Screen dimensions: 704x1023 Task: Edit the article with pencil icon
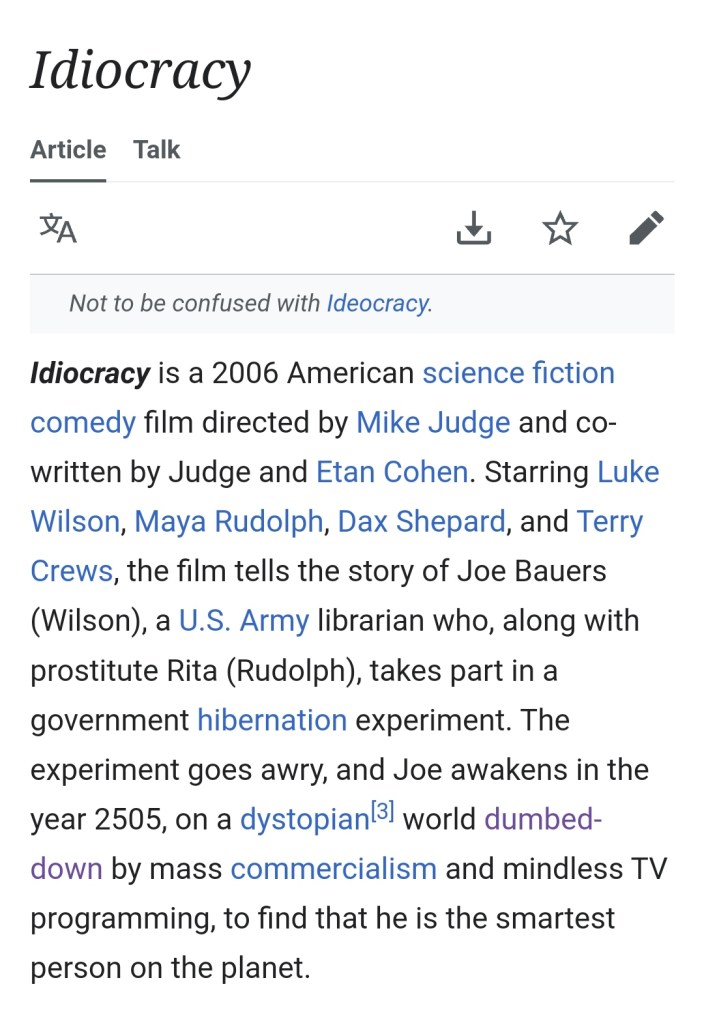coord(646,229)
